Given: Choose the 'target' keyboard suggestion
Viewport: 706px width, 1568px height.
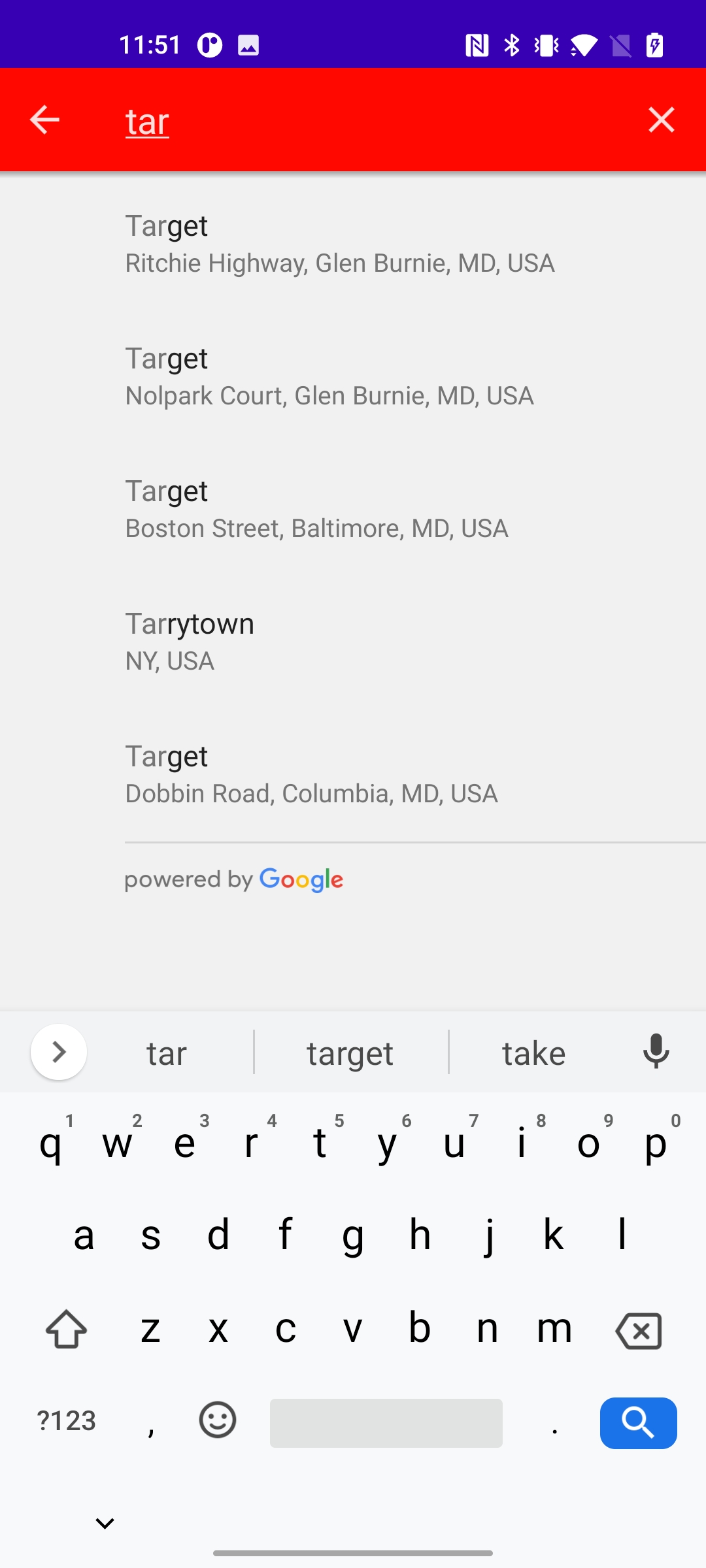Looking at the screenshot, I should [351, 1053].
